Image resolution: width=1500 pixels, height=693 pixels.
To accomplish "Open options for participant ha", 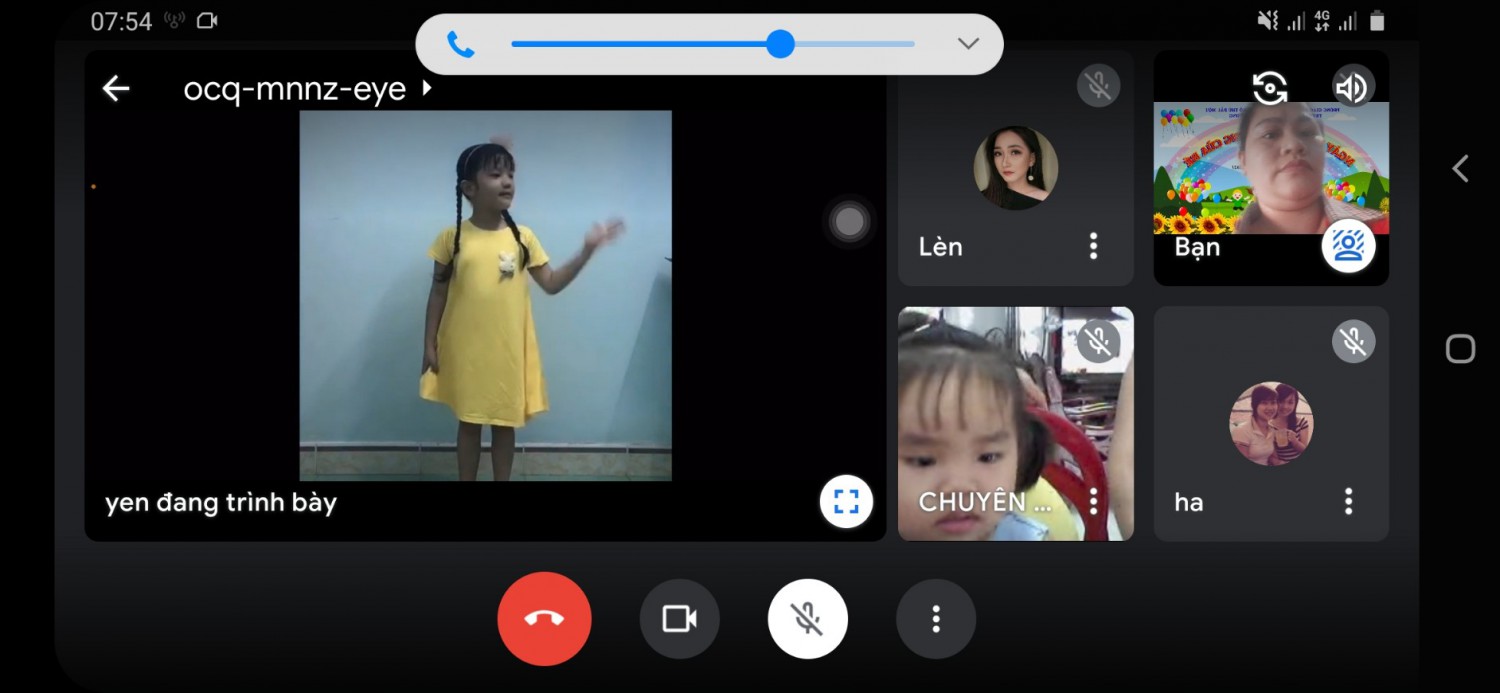I will 1348,501.
